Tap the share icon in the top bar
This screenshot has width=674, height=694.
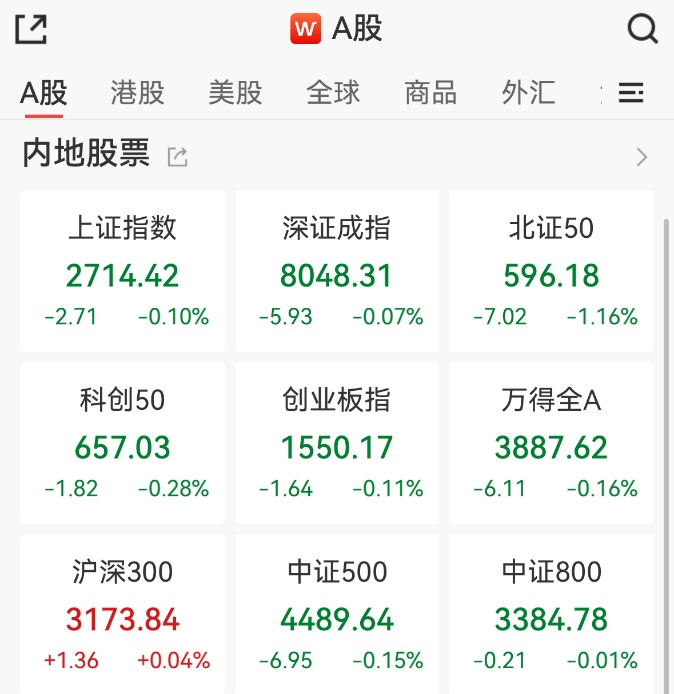(x=31, y=29)
